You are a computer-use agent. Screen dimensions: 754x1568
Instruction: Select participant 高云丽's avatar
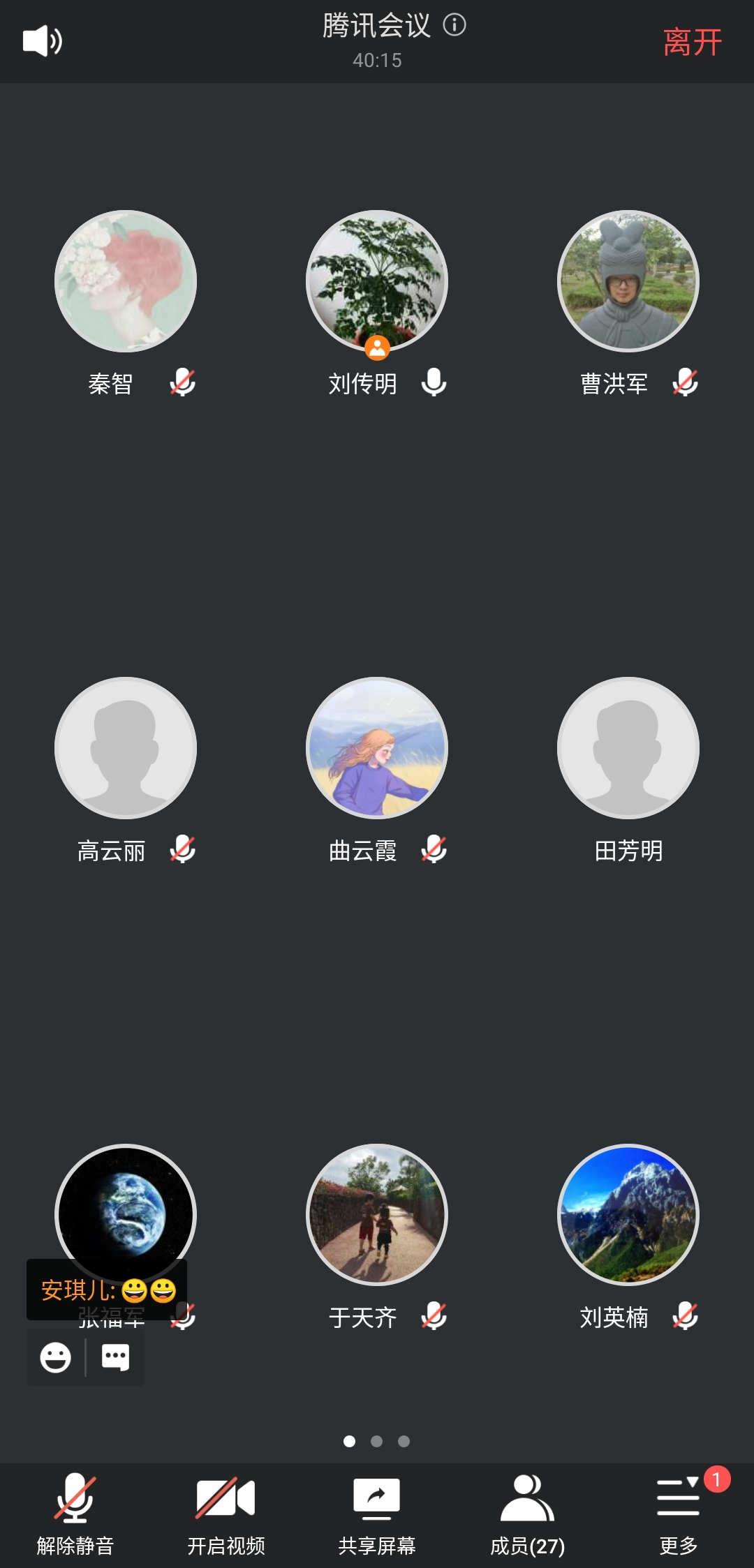(x=126, y=748)
